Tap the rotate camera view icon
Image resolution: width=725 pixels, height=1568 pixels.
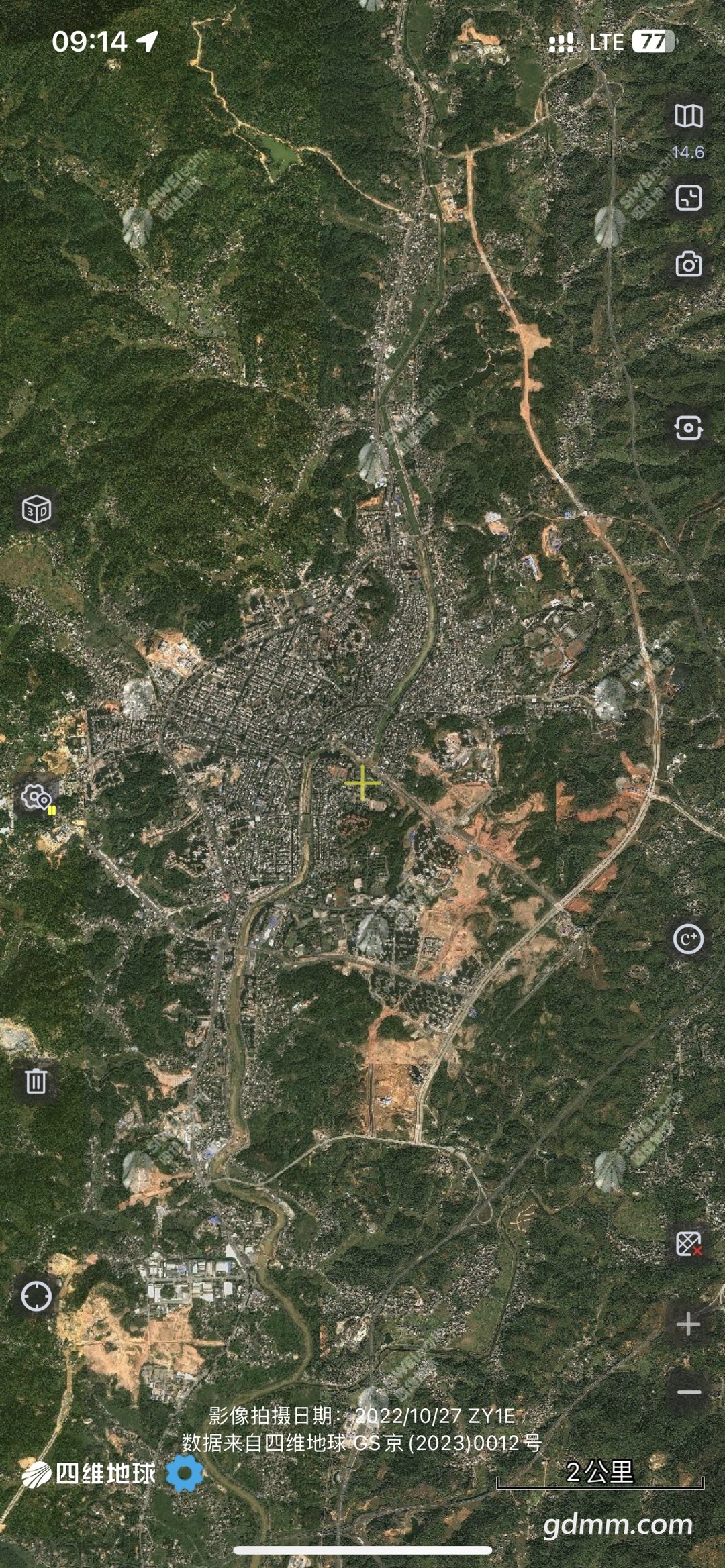[688, 427]
